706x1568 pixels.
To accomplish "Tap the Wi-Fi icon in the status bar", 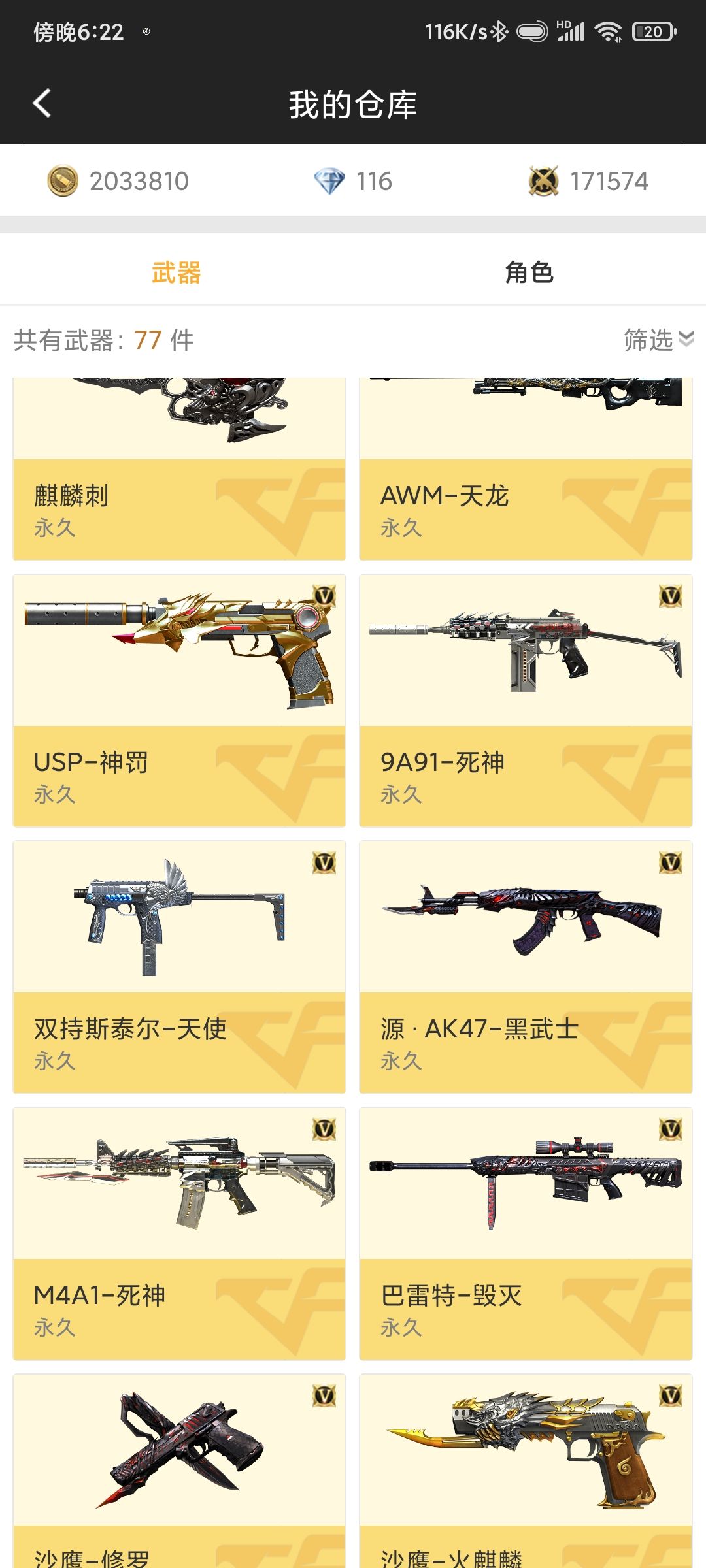I will point(609,29).
